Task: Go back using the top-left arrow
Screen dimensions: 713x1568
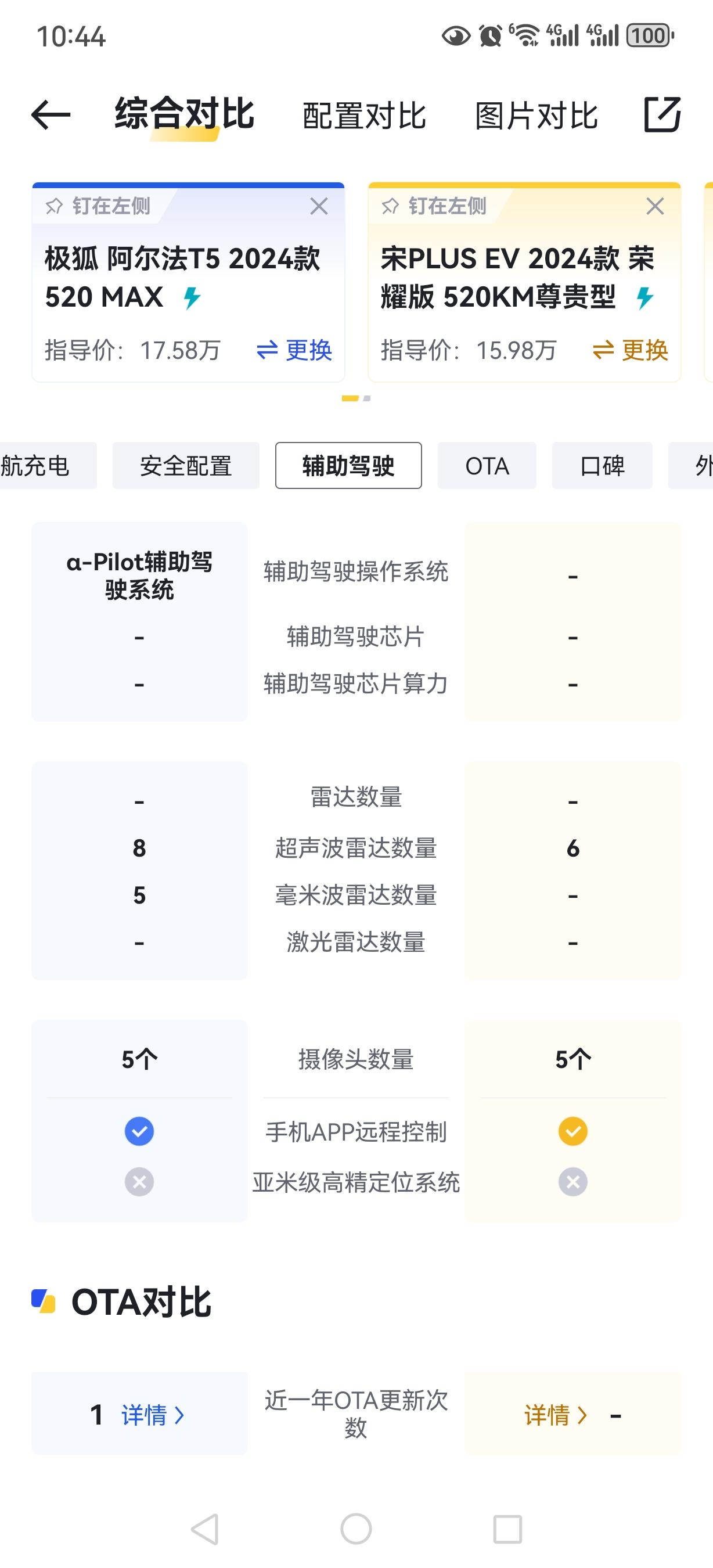Action: (x=51, y=114)
